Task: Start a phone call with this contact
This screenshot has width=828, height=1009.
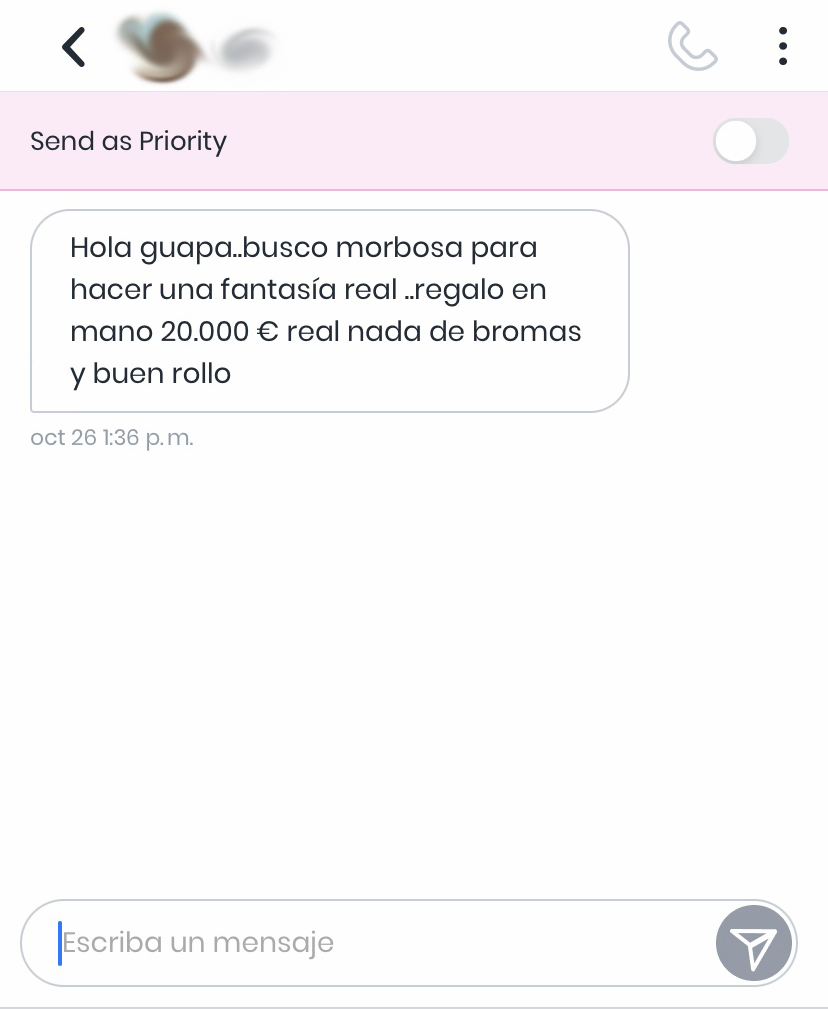Action: coord(692,47)
